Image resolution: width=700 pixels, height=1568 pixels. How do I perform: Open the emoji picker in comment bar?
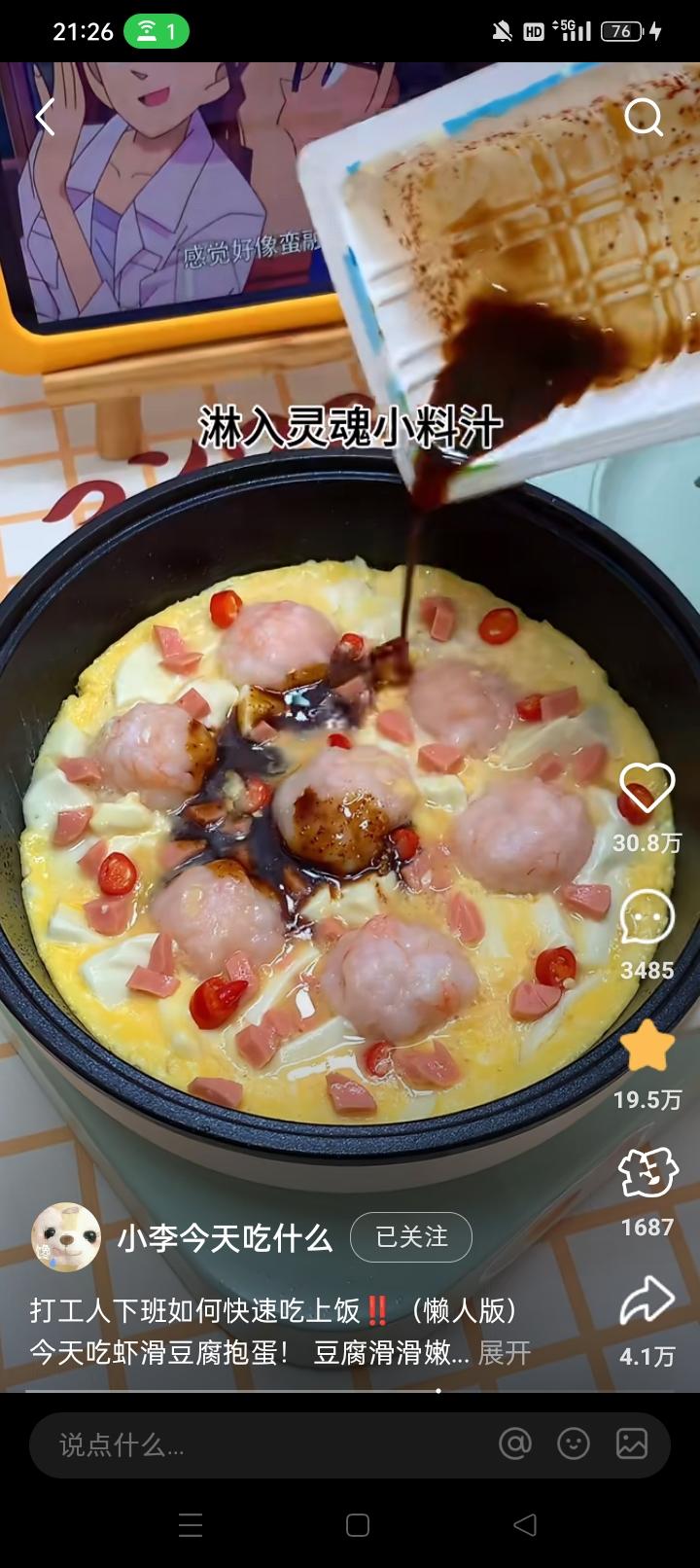(574, 1444)
